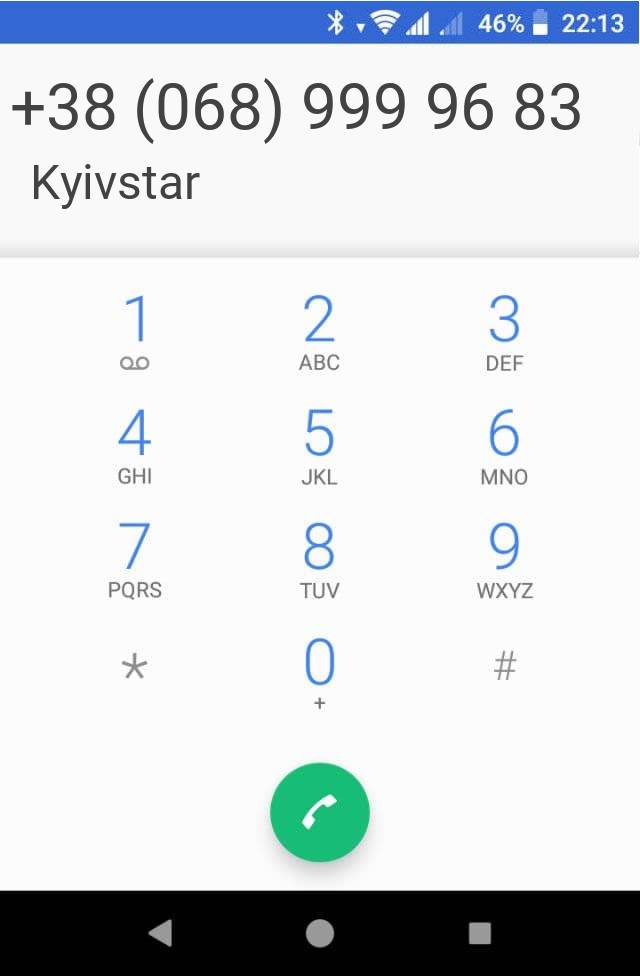This screenshot has height=976, width=640.
Task: Enter digit 9 WXYZ
Action: pyautogui.click(x=504, y=560)
